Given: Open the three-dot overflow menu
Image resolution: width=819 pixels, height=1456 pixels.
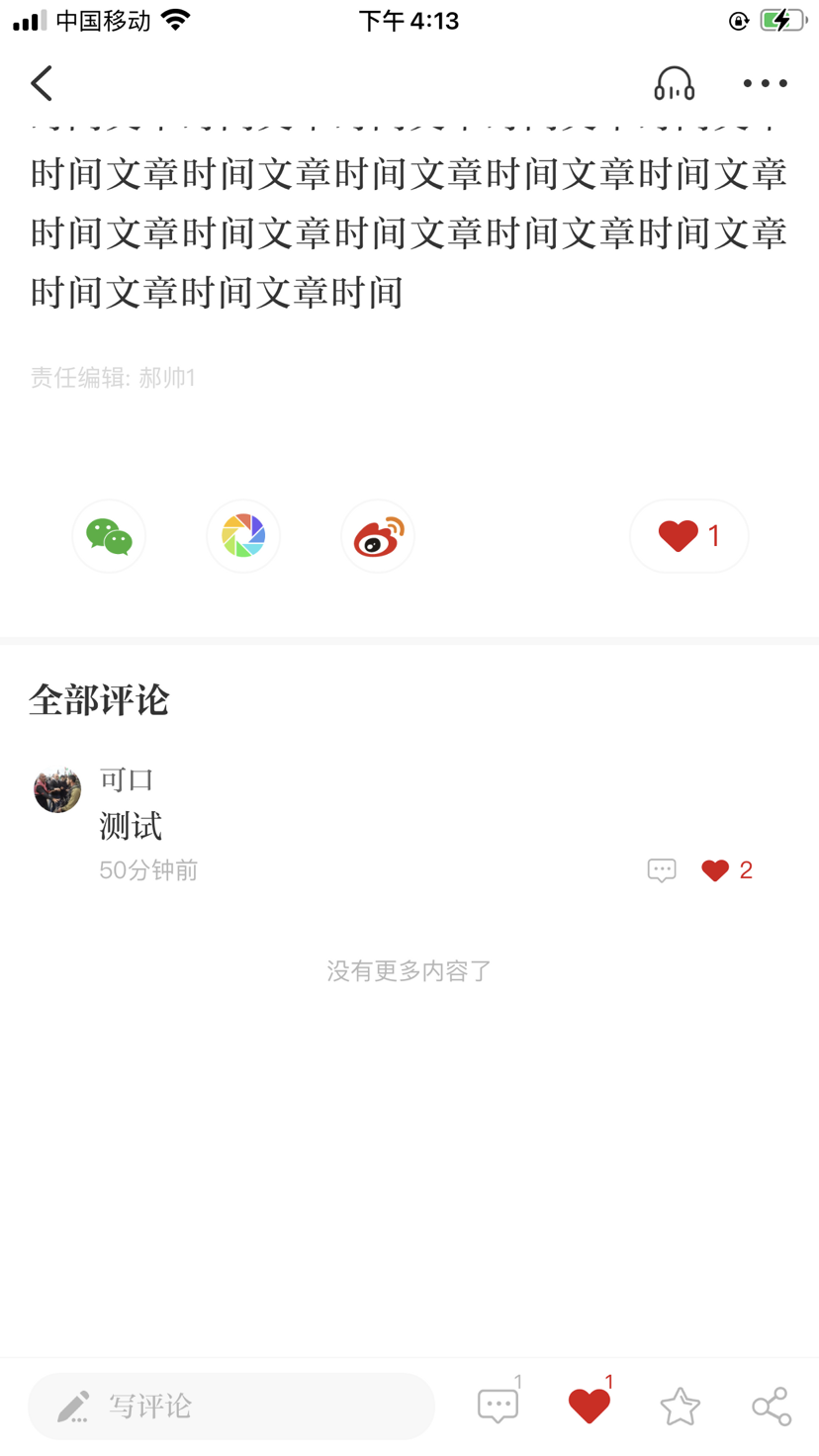Looking at the screenshot, I should [765, 84].
